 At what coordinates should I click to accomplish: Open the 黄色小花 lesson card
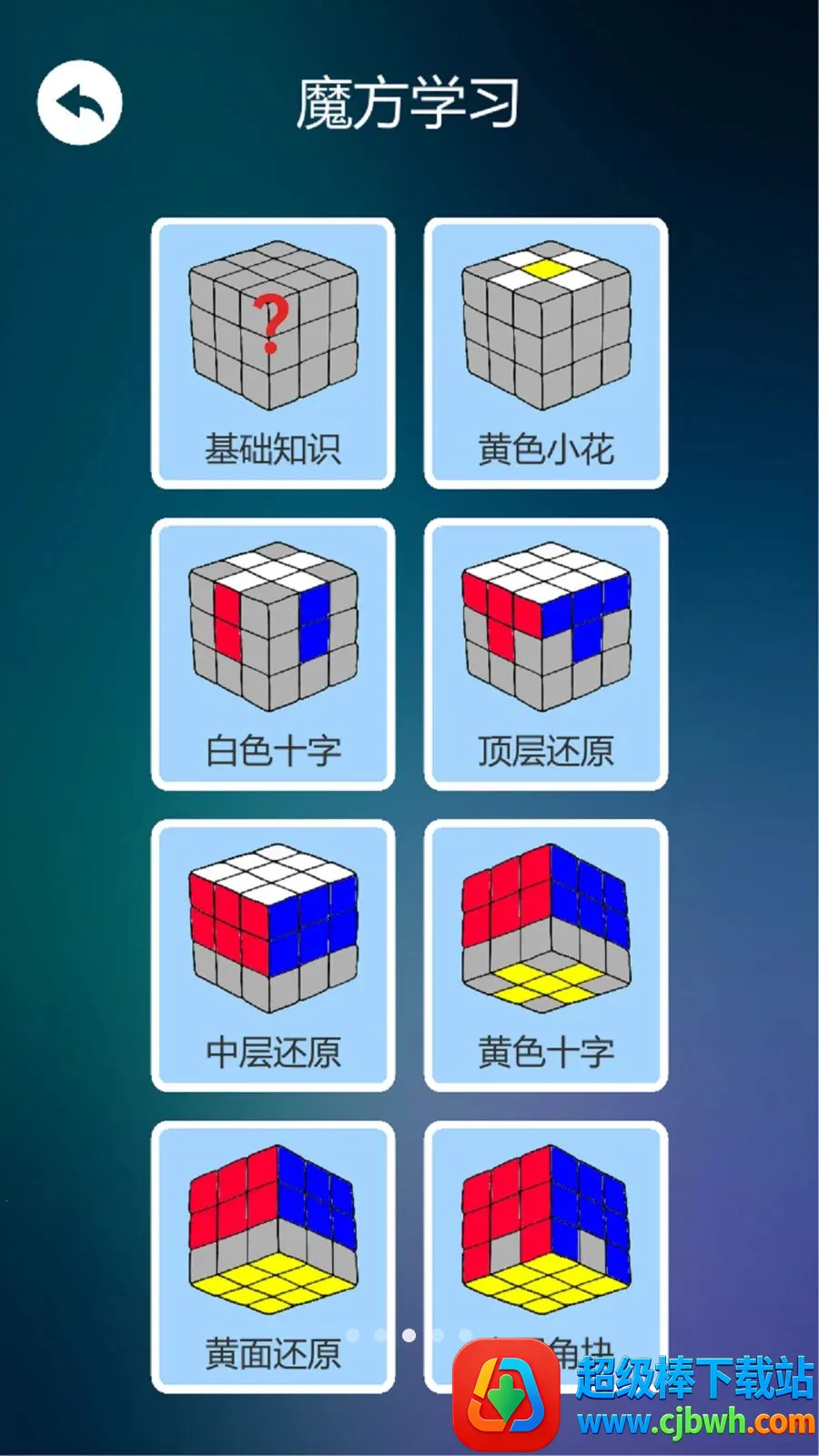pyautogui.click(x=546, y=353)
